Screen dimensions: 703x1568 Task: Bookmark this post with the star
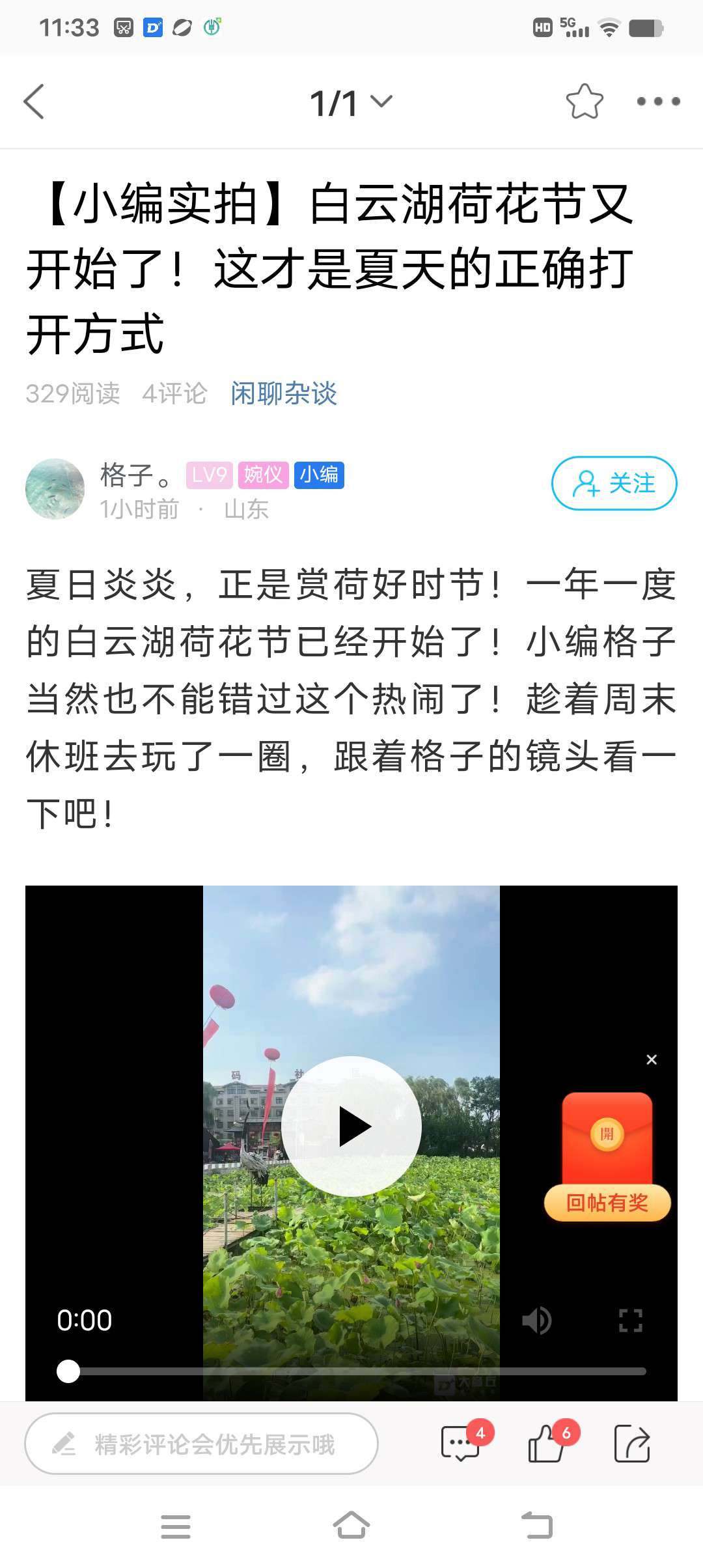[584, 102]
